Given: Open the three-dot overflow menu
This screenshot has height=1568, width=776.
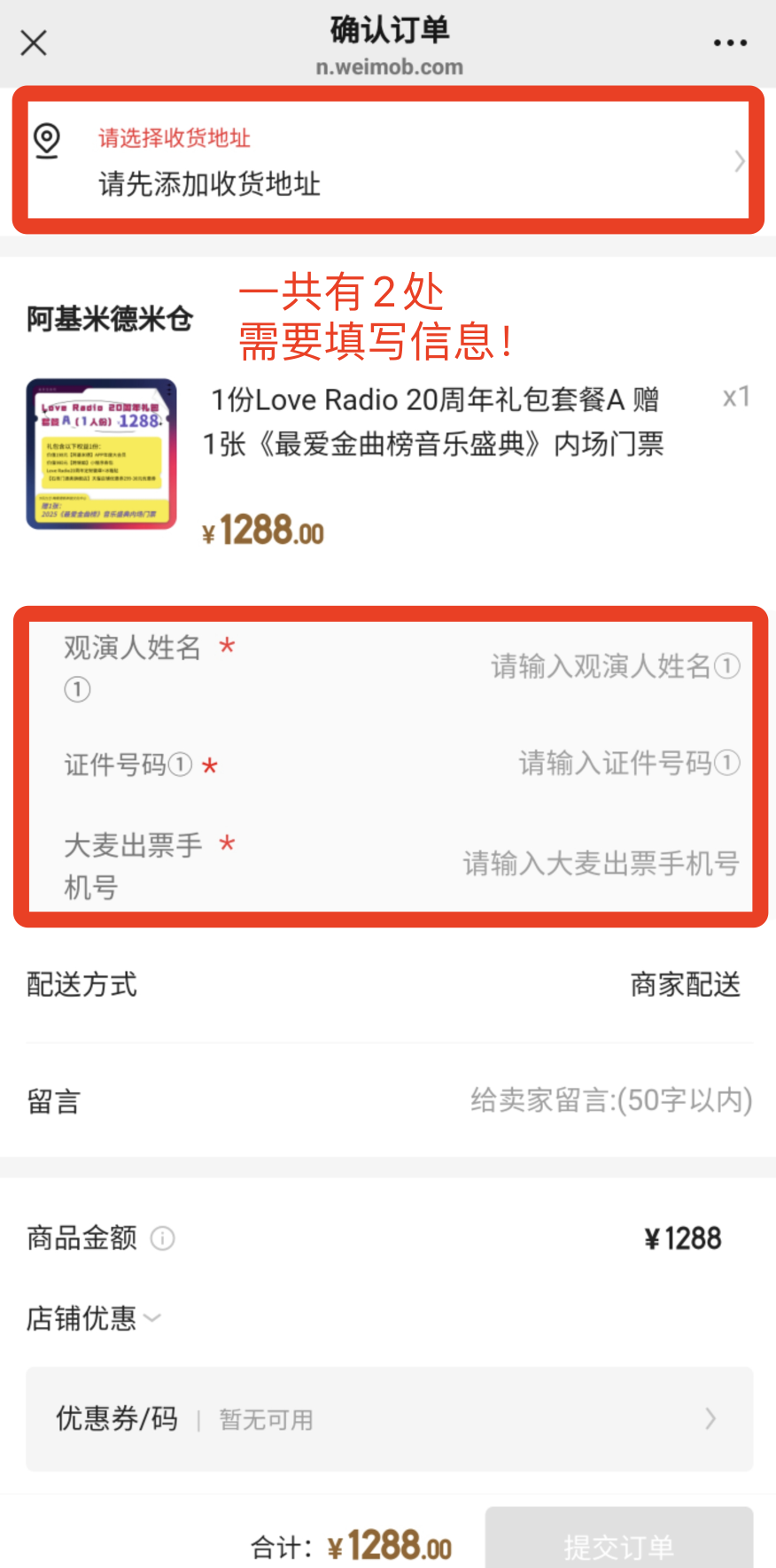Looking at the screenshot, I should click(730, 43).
